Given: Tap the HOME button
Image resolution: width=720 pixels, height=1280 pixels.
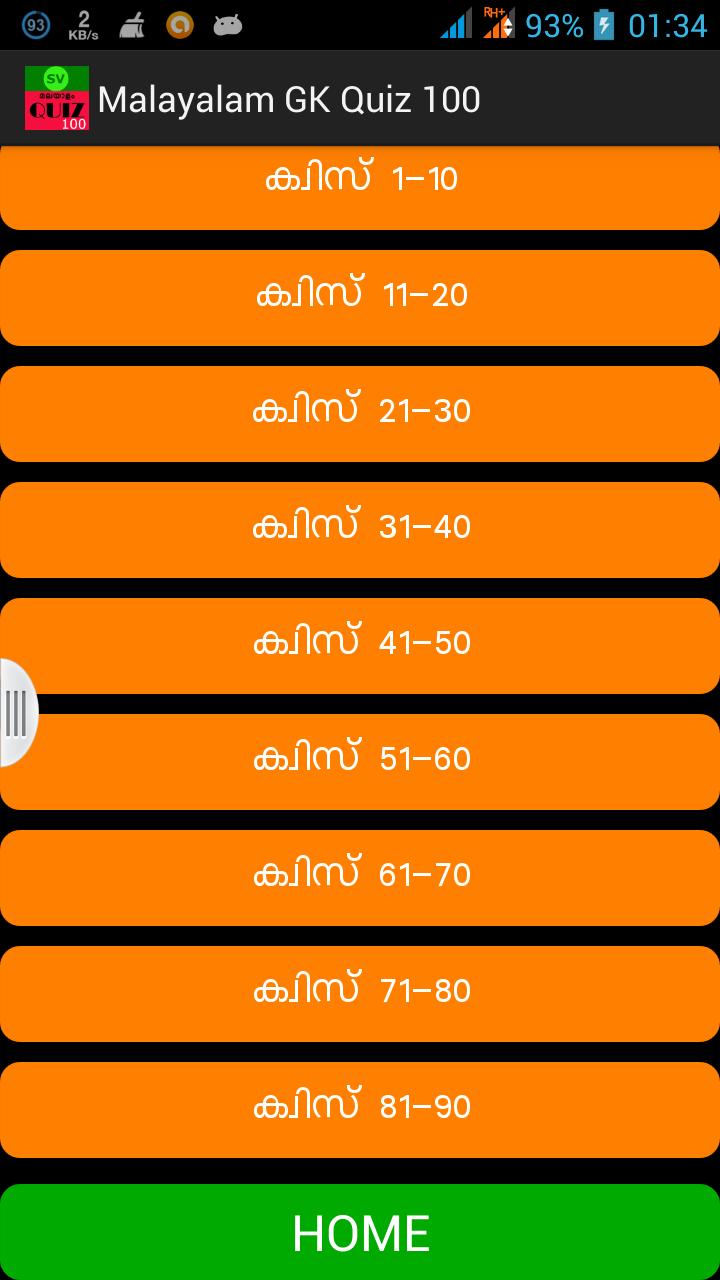Looking at the screenshot, I should pyautogui.click(x=360, y=1234).
